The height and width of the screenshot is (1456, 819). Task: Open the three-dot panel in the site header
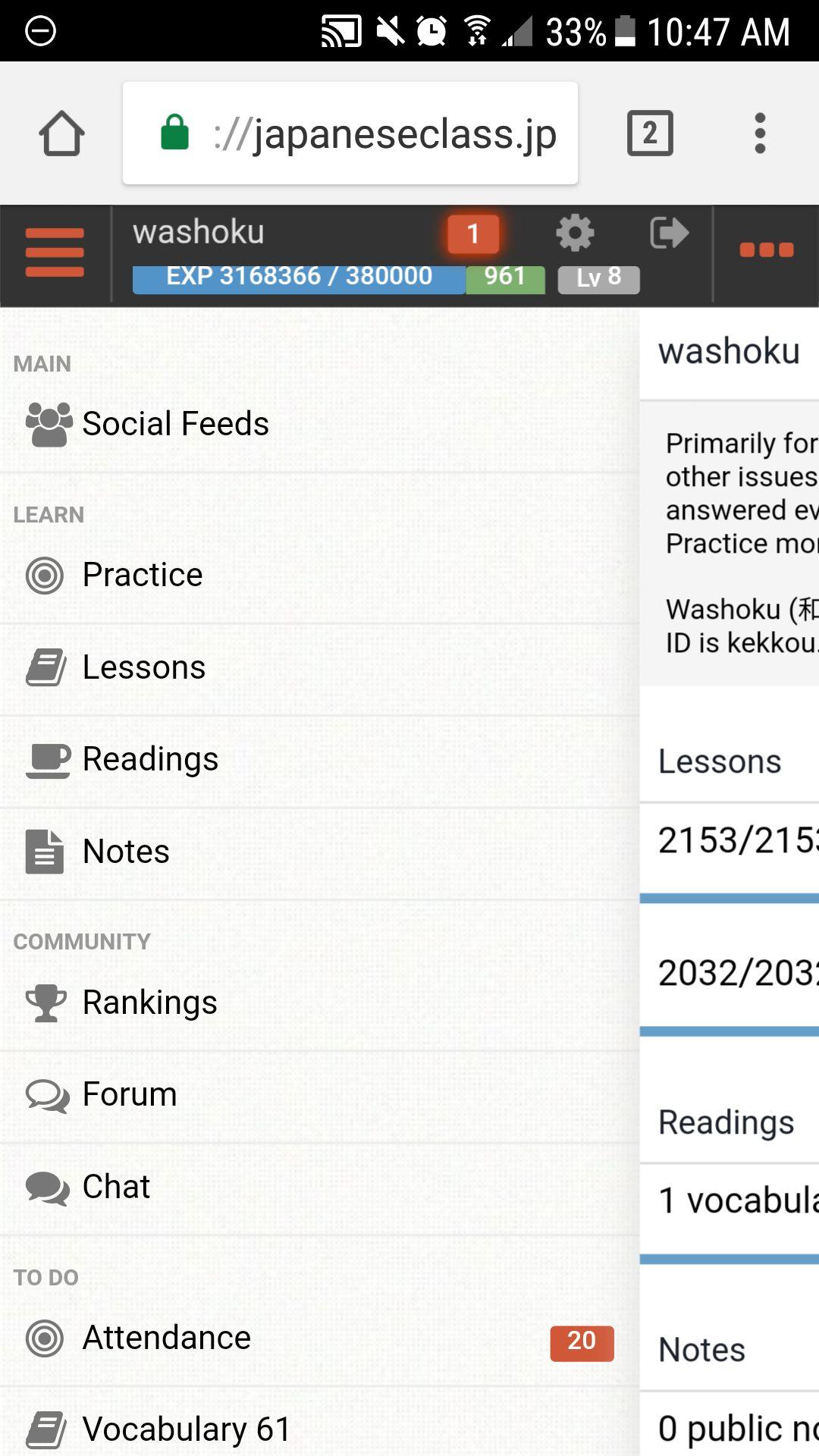click(766, 250)
